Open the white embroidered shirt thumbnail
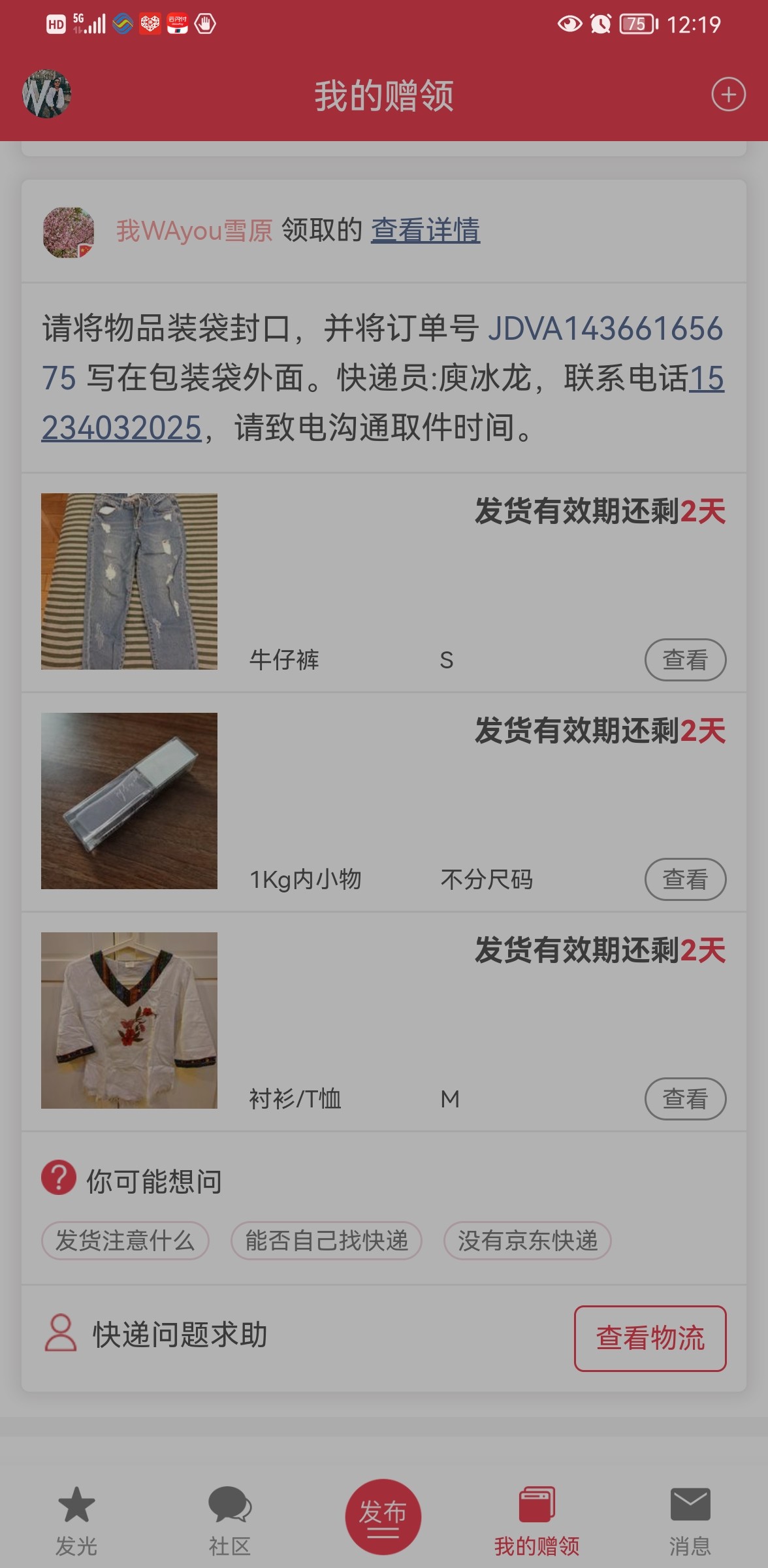This screenshot has width=768, height=1568. pos(129,1021)
